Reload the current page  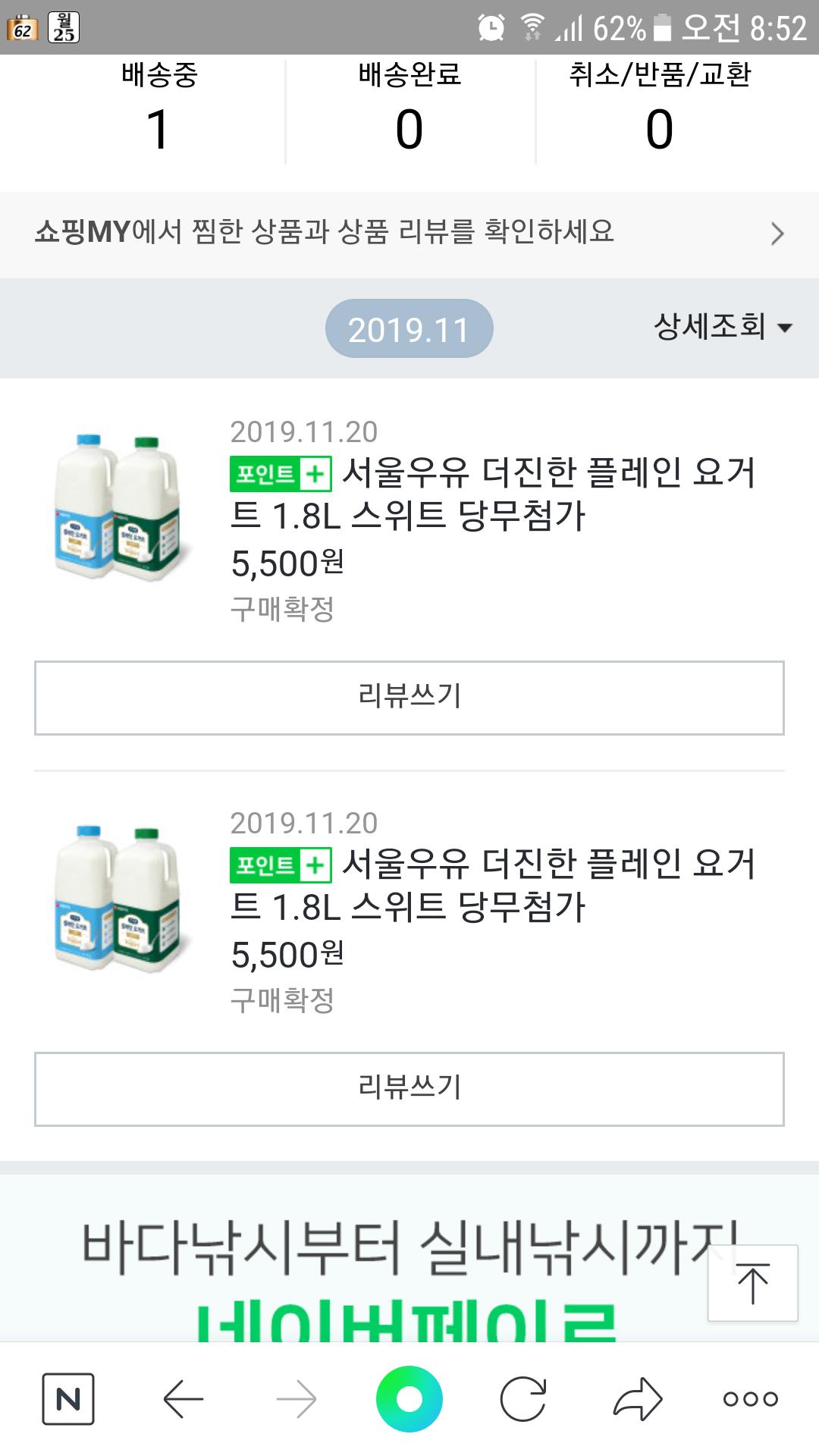click(523, 1399)
